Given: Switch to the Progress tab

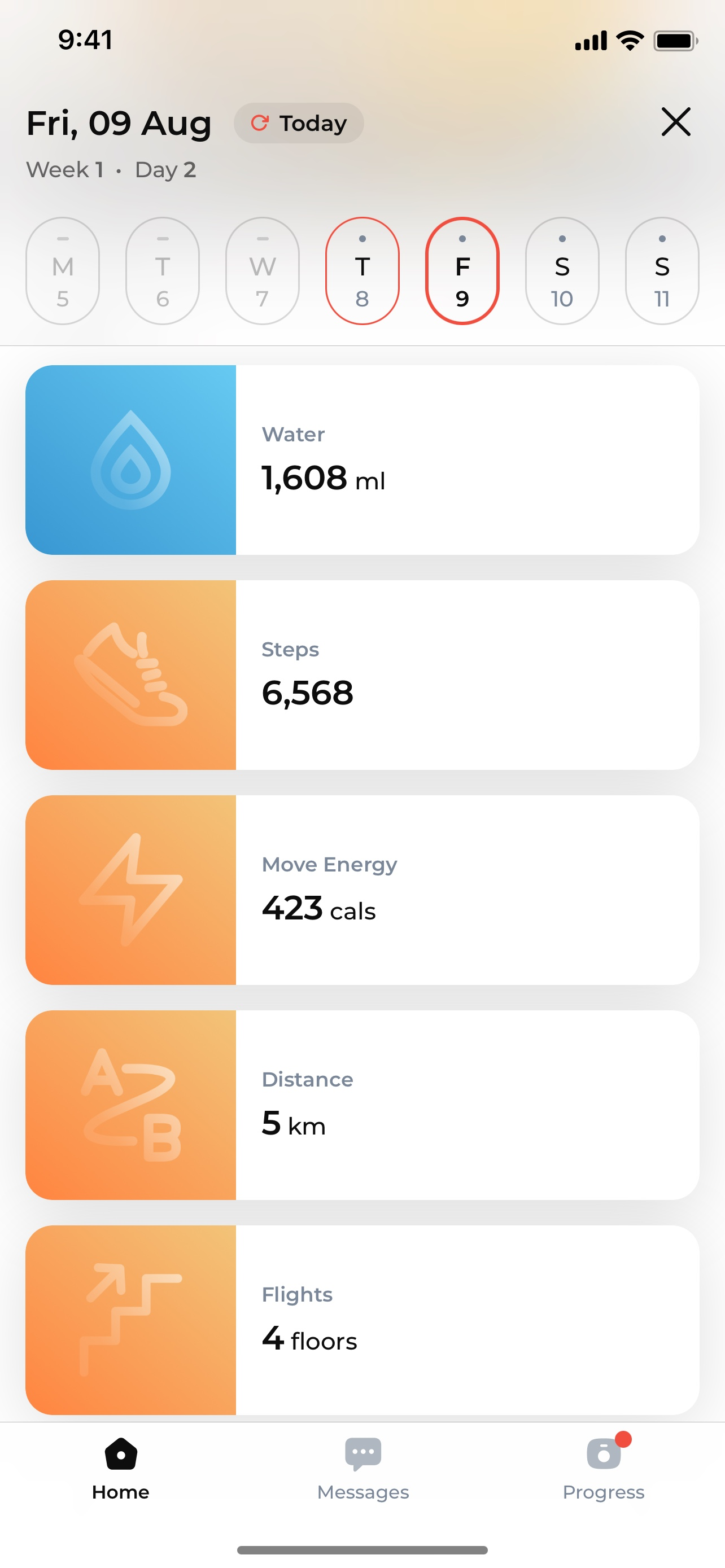Looking at the screenshot, I should click(x=604, y=1469).
